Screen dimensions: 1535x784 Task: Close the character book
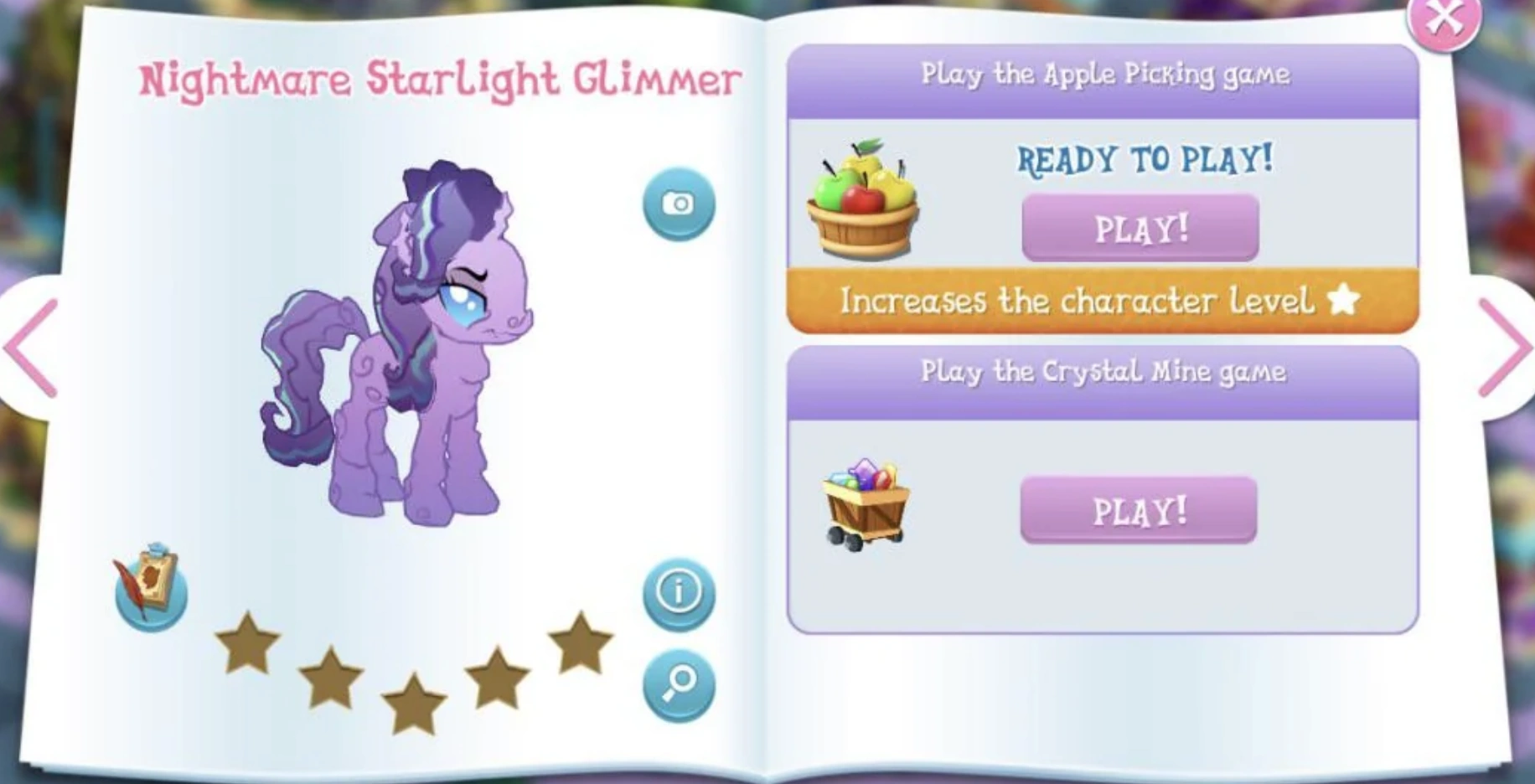click(1445, 20)
